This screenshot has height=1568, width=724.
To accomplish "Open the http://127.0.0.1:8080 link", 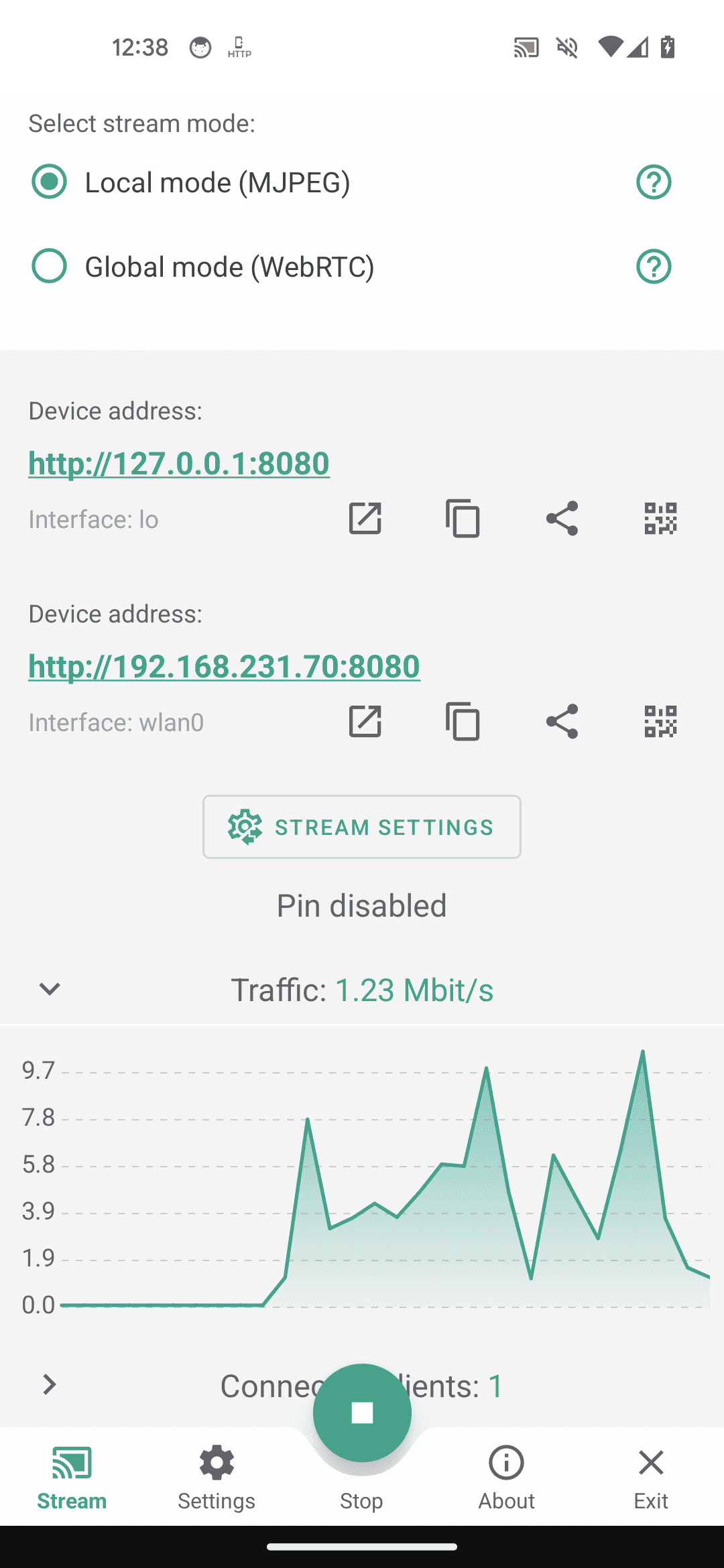I will (x=179, y=463).
